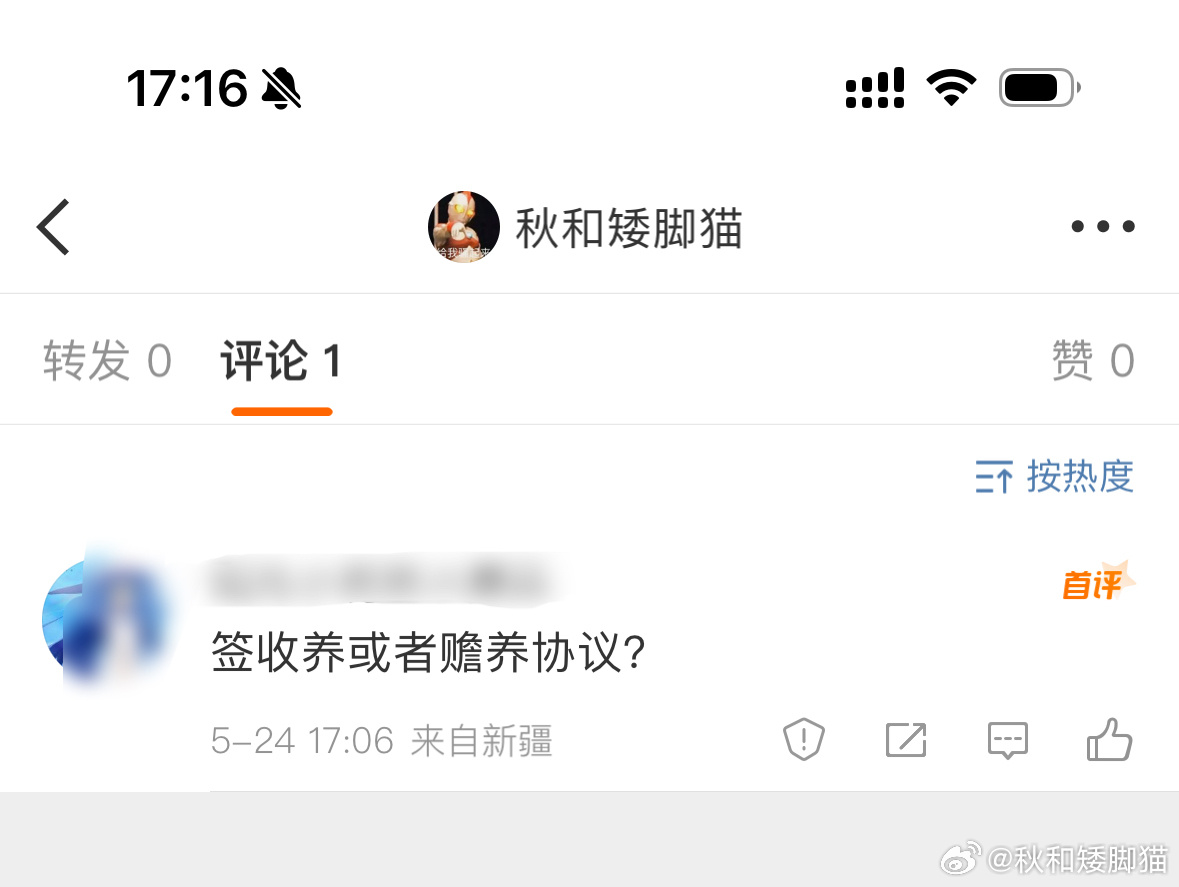
Task: Repost the comment about 收养 agreement
Action: coord(906,740)
